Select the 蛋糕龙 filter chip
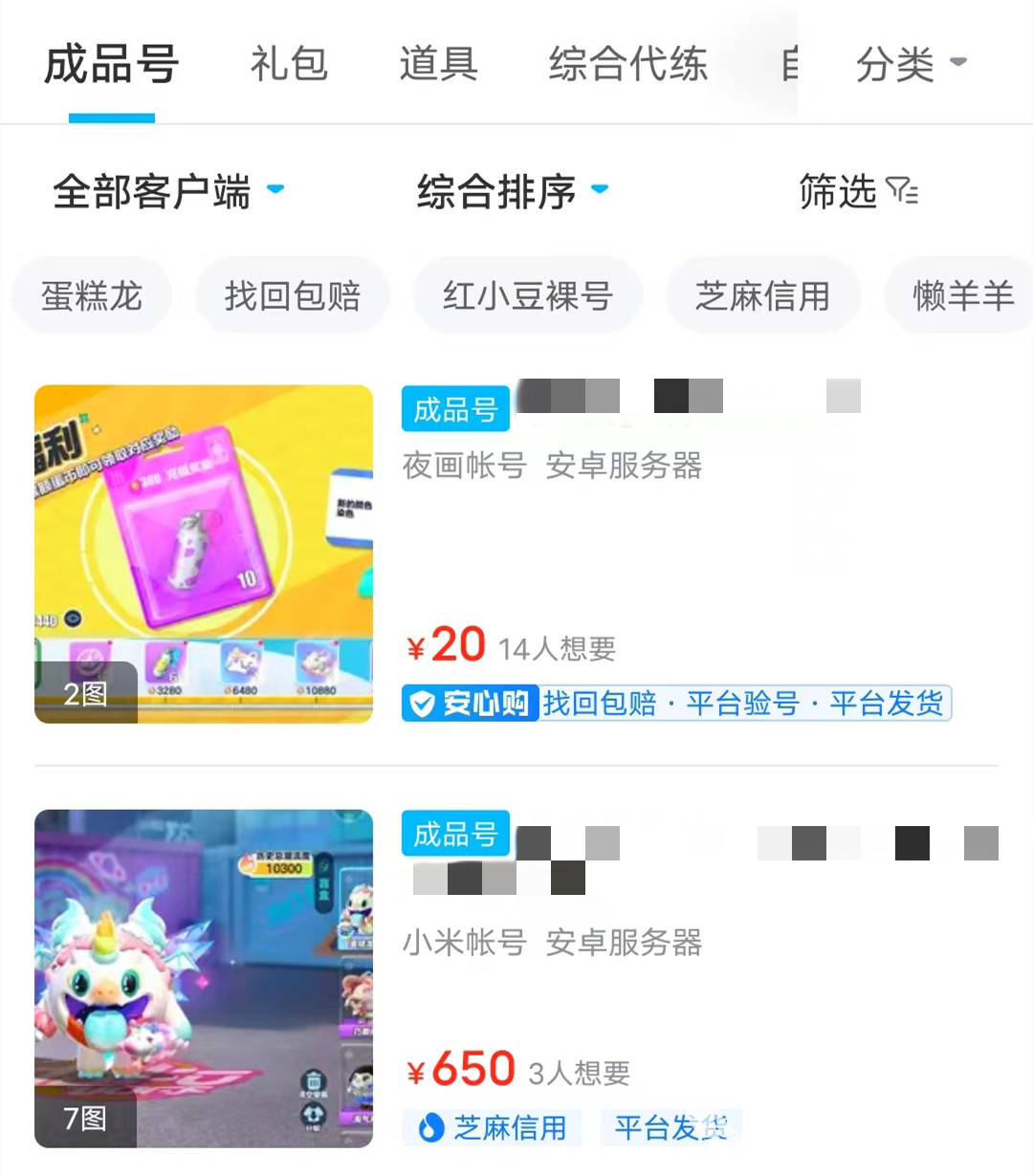This screenshot has height=1176, width=1033. tap(92, 295)
